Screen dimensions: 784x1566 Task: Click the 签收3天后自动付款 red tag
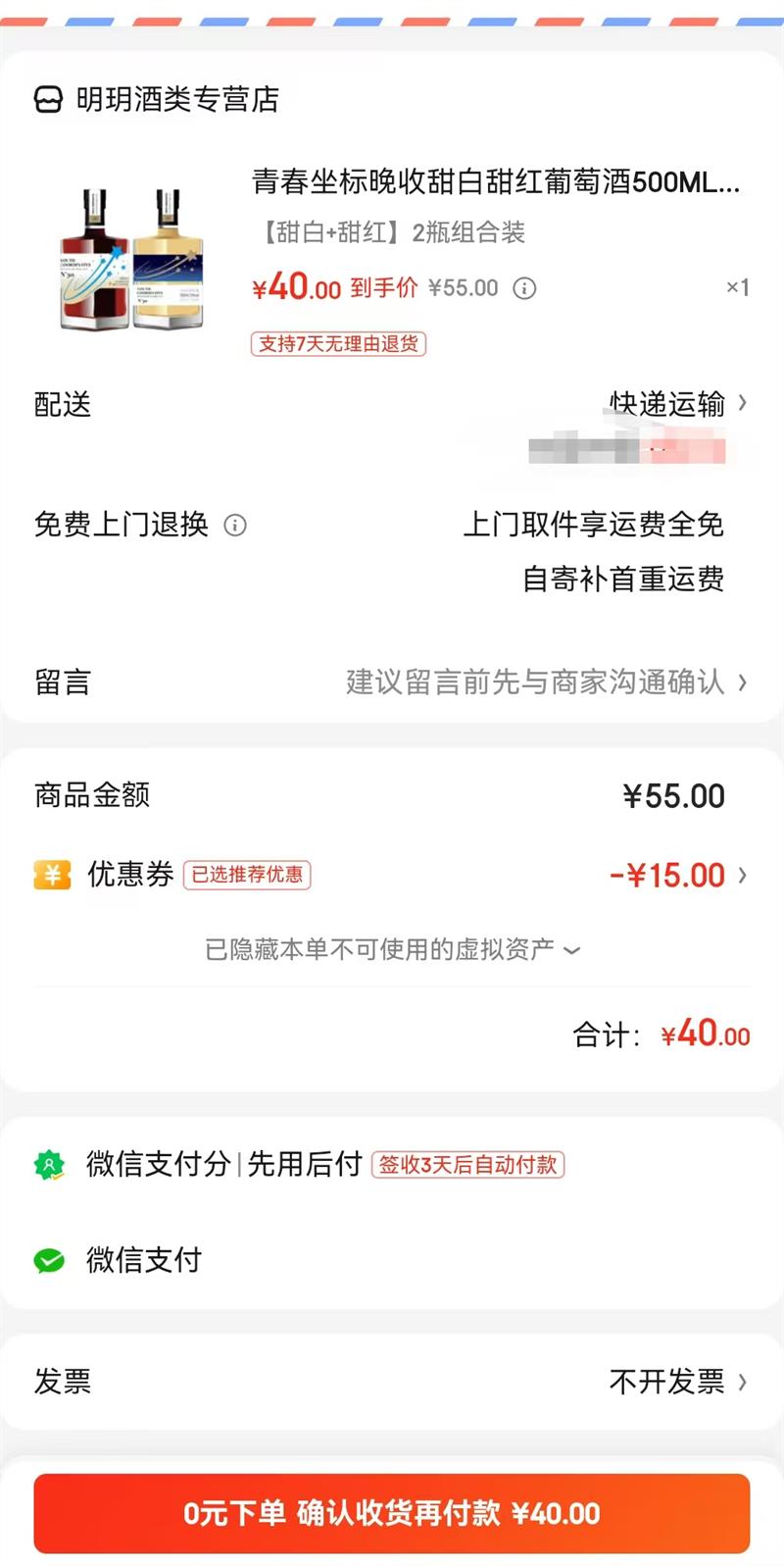coord(467,1165)
